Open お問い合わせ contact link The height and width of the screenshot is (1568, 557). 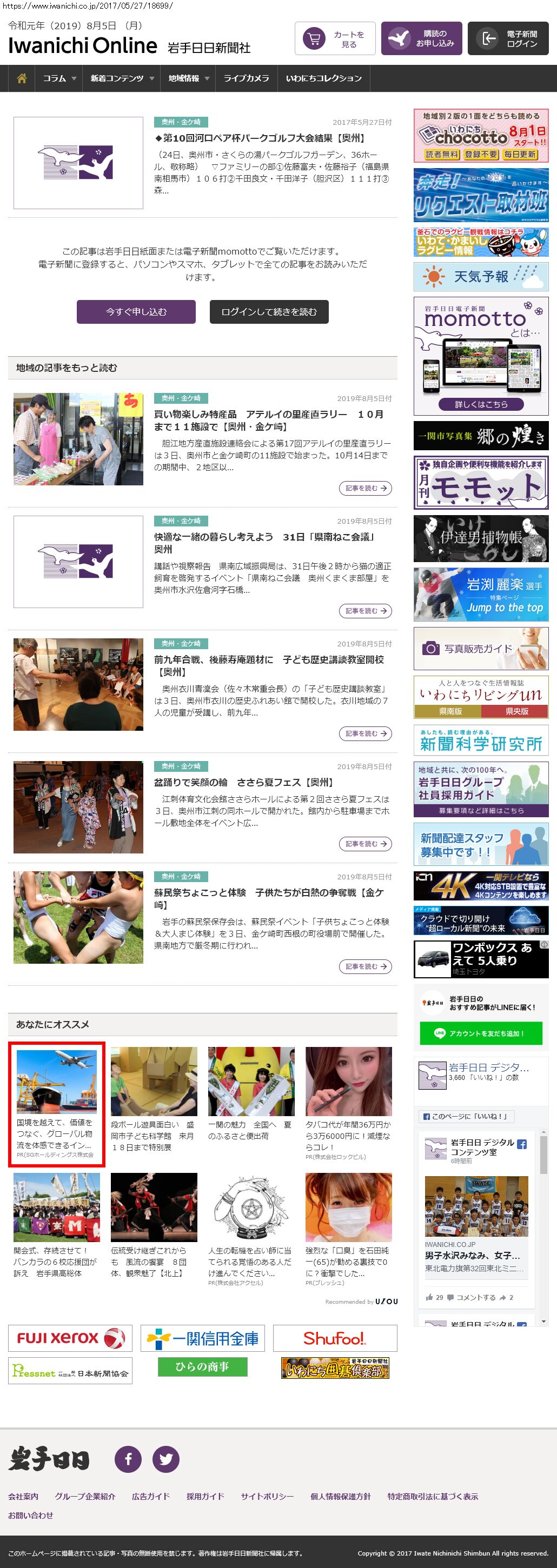(x=30, y=1515)
